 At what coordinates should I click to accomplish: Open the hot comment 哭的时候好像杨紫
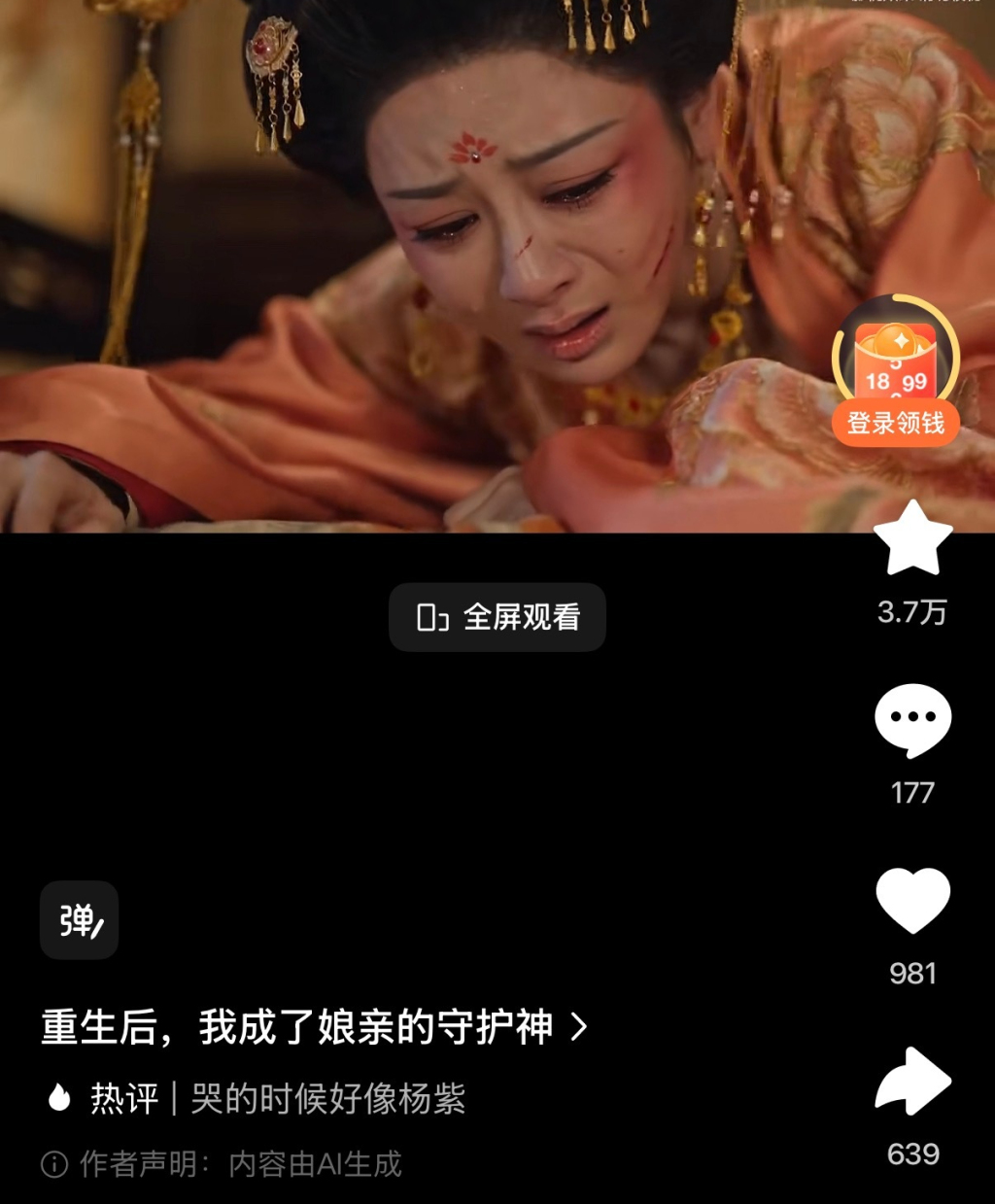point(327,1099)
